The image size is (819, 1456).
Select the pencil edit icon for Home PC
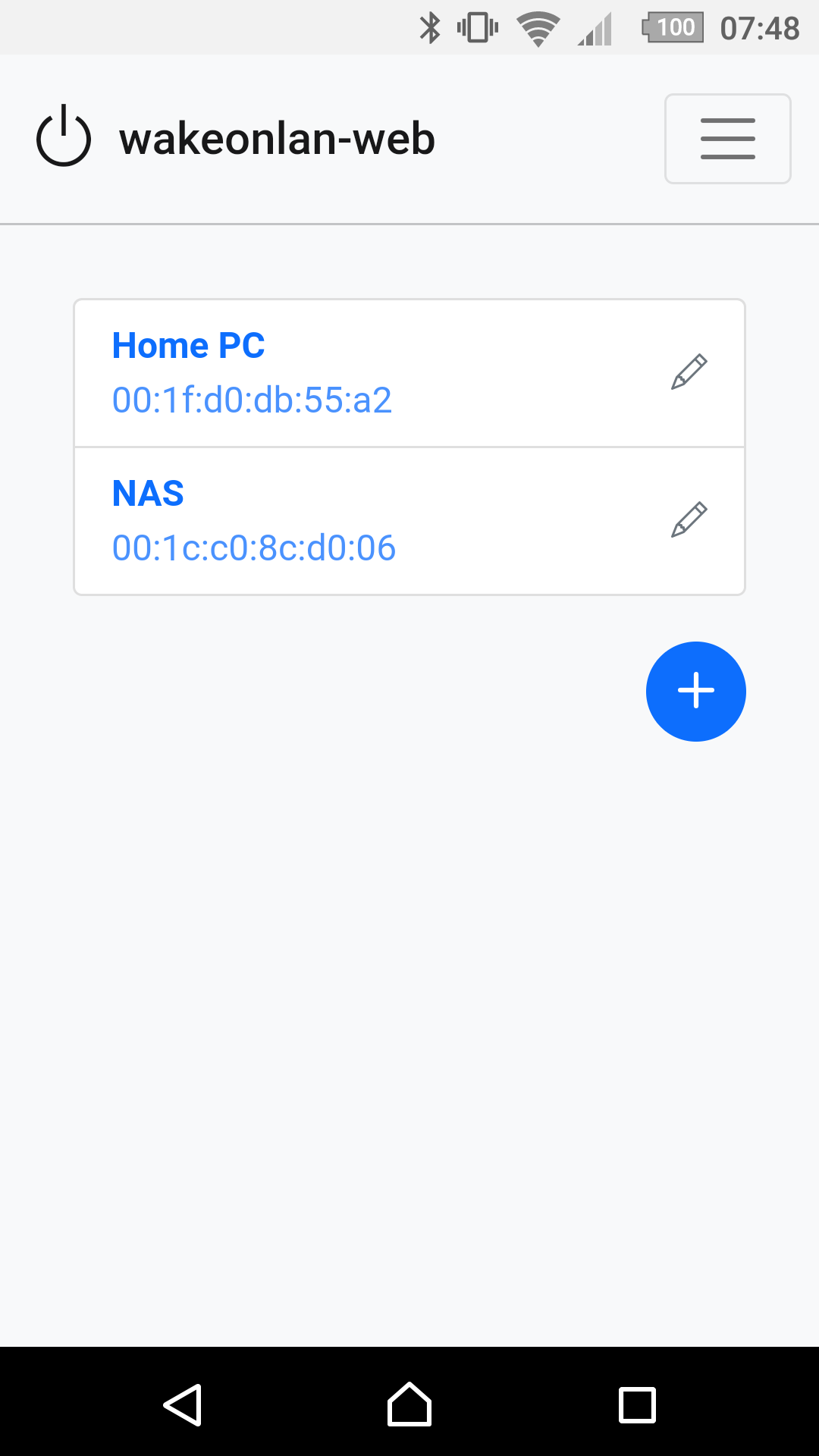click(689, 372)
